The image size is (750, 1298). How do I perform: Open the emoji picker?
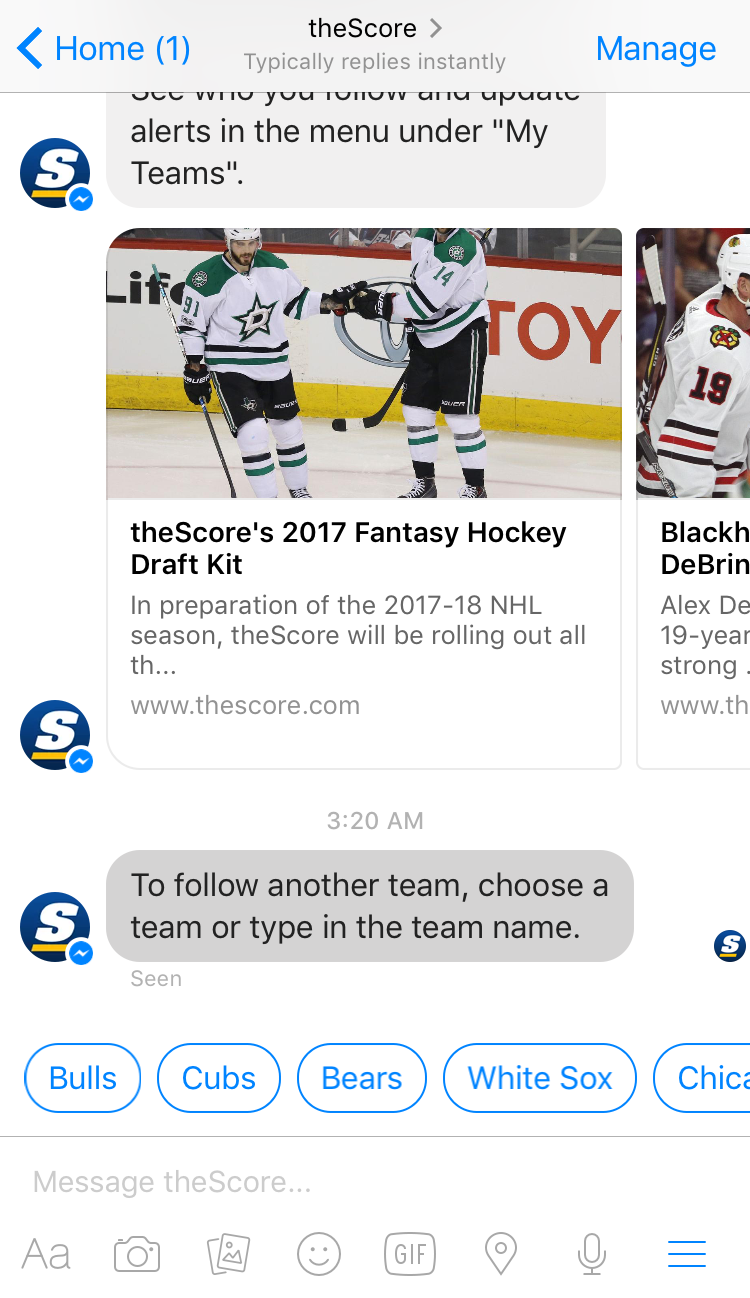319,1253
